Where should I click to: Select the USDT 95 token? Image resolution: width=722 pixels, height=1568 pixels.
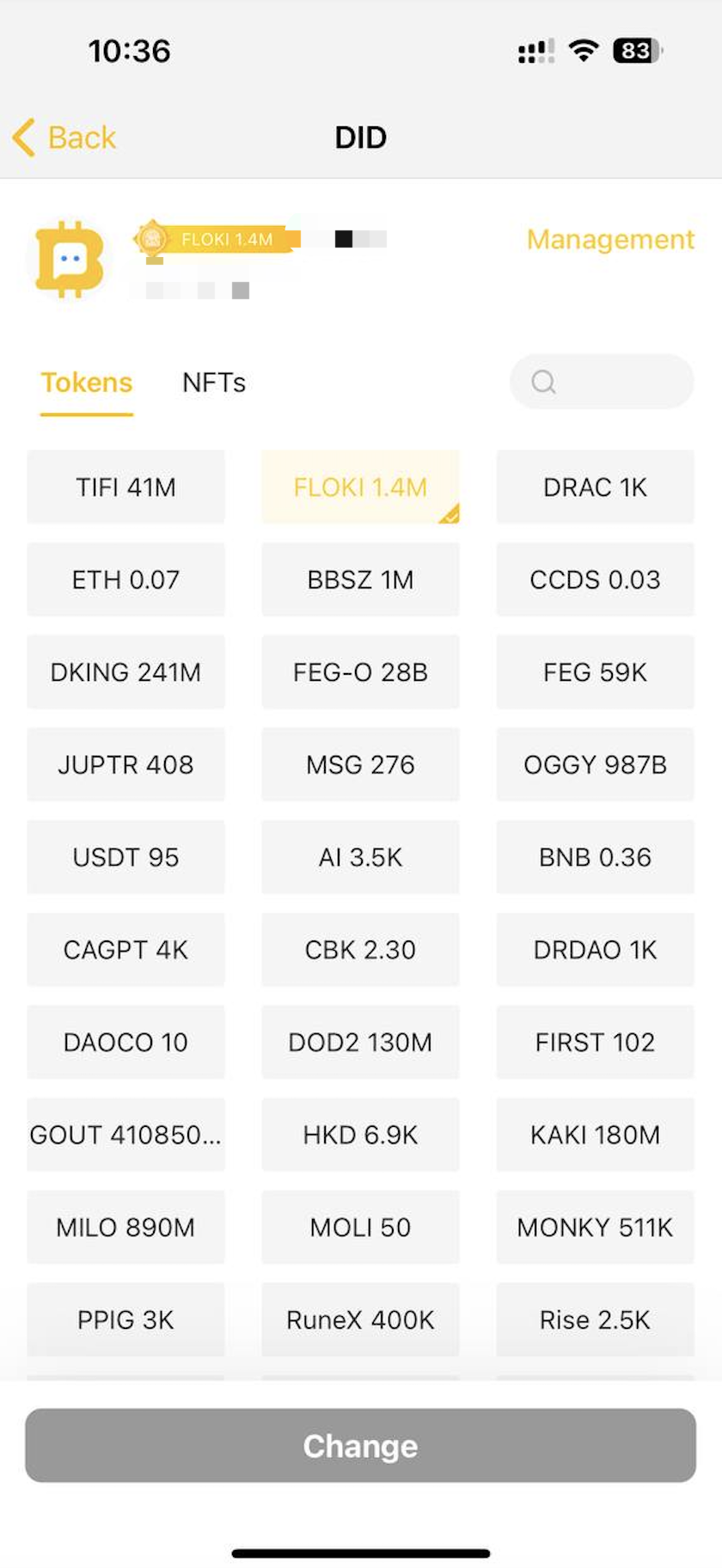pyautogui.click(x=125, y=857)
